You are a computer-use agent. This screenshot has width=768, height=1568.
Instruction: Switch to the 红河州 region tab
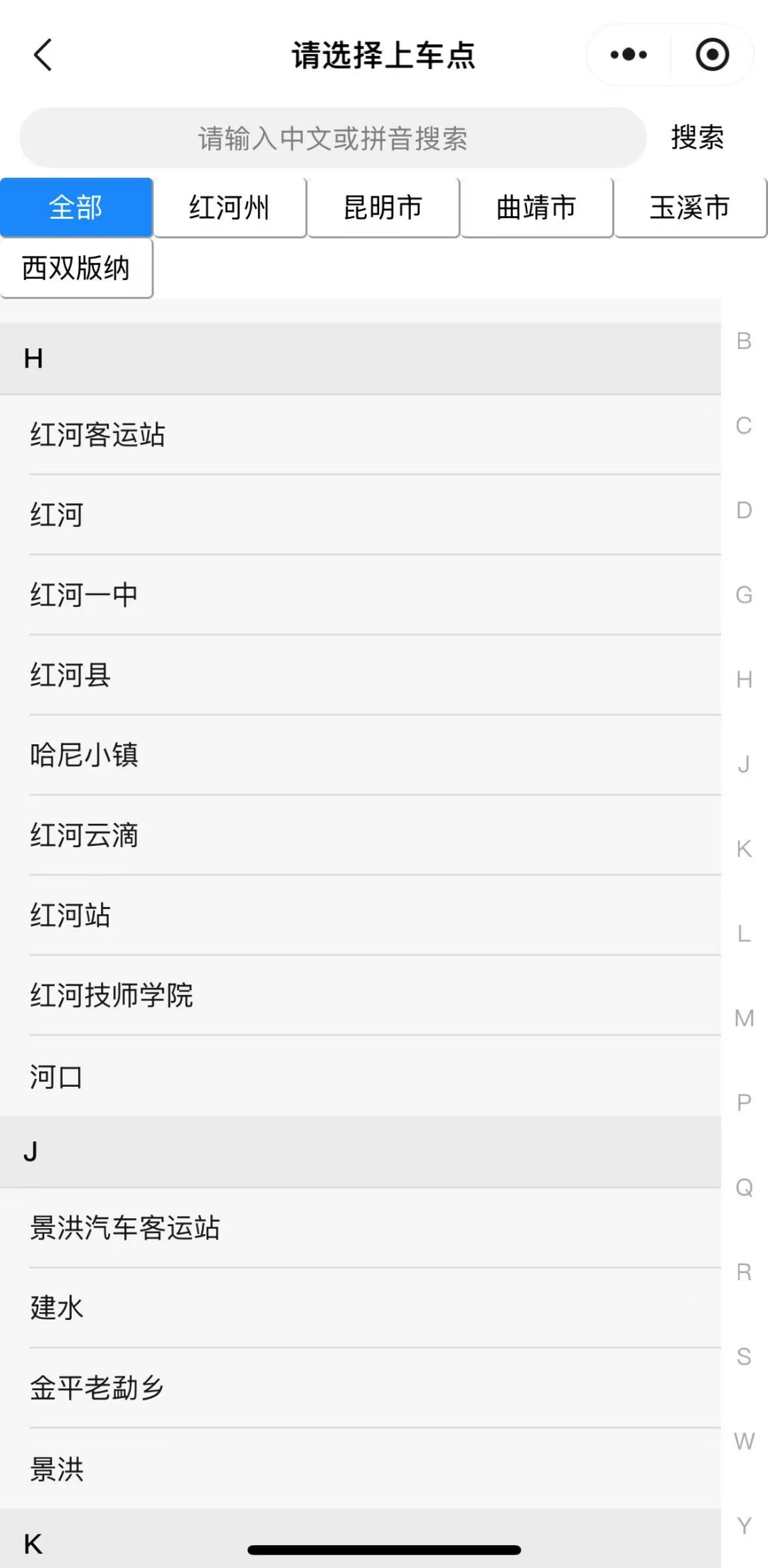[x=230, y=208]
